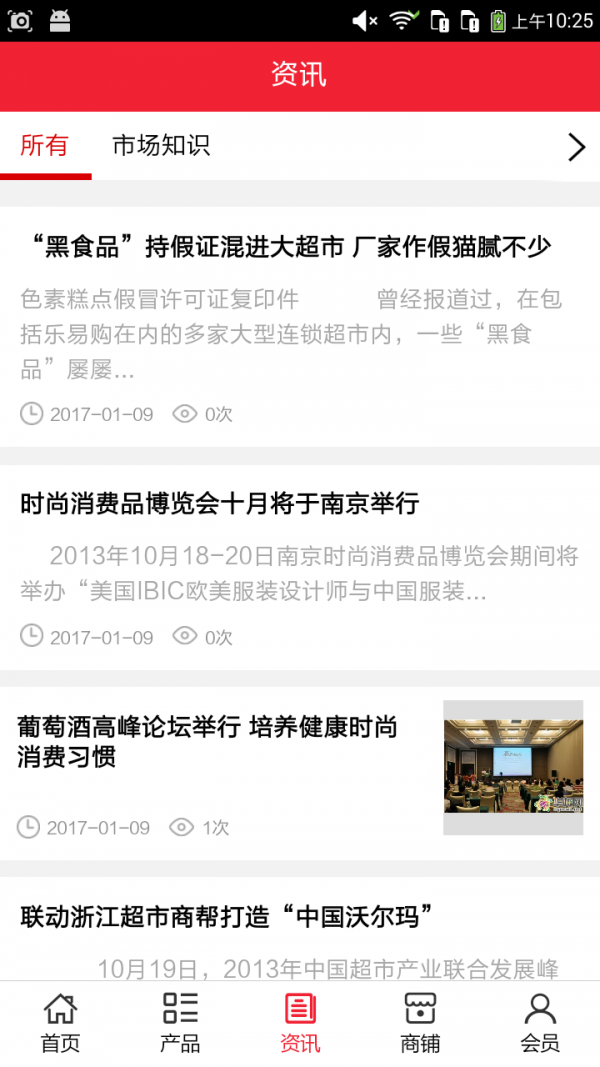Screen dimensions: 600x1067
Task: Tap the right arrow to show more categories
Action: [x=576, y=147]
